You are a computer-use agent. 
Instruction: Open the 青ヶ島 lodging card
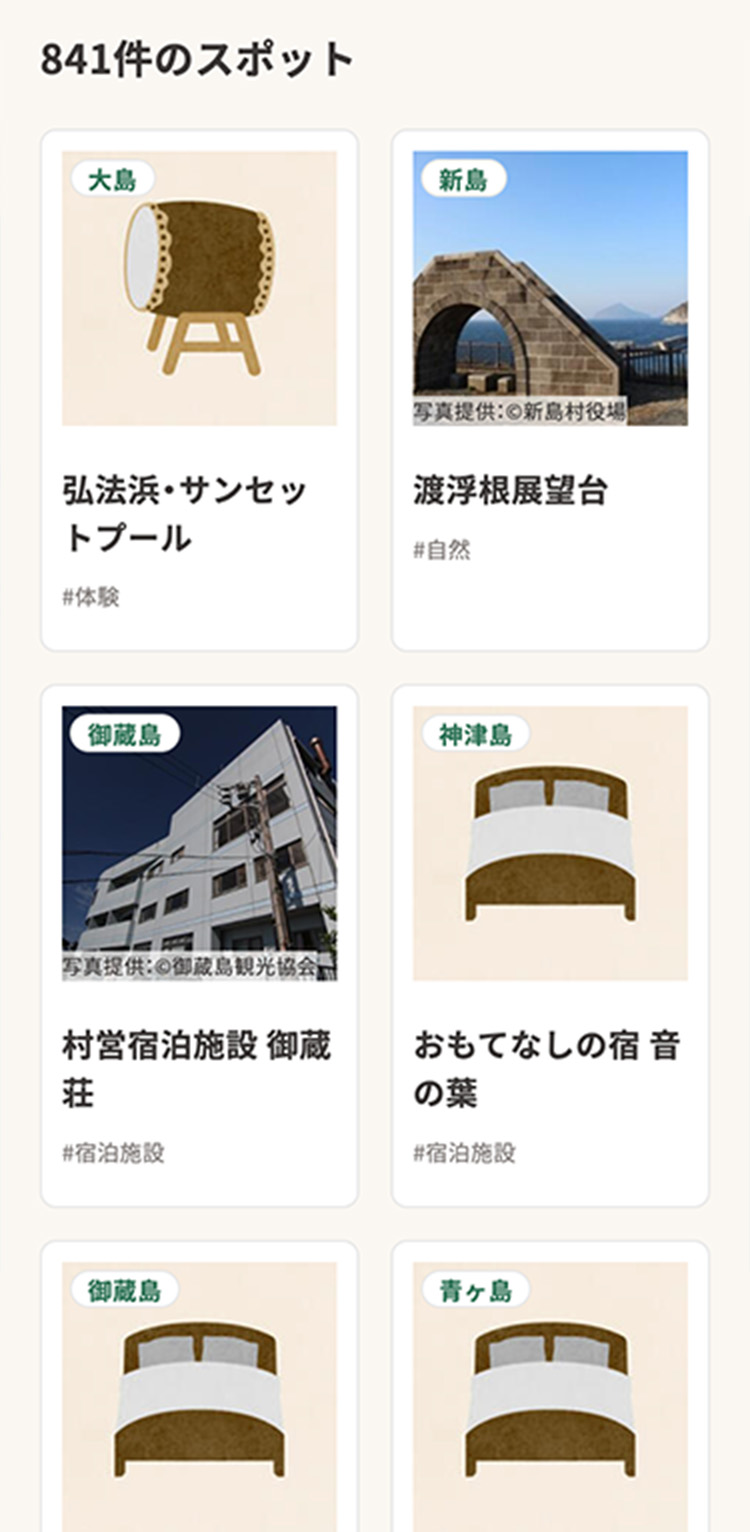point(550,1386)
